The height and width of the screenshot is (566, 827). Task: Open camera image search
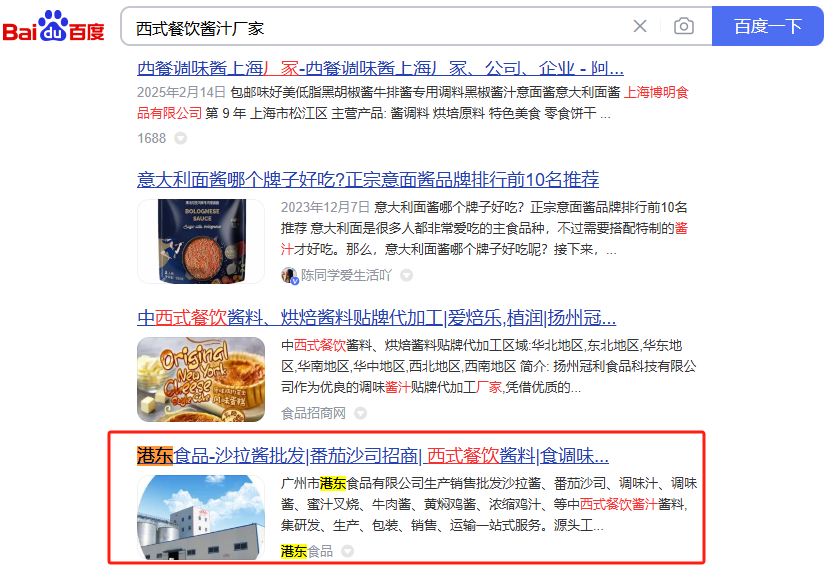pos(684,26)
